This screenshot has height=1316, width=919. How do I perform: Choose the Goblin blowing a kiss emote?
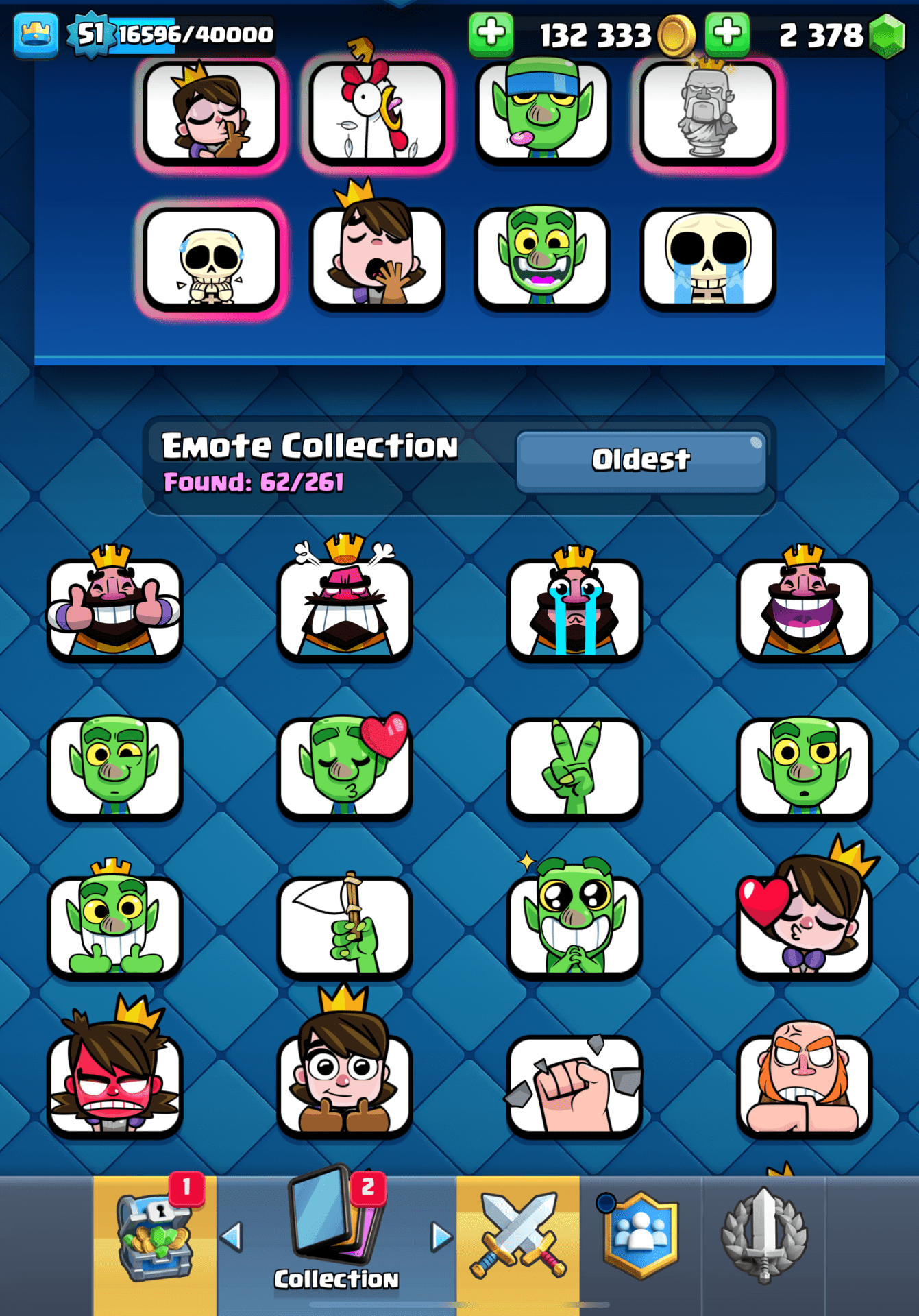[344, 766]
